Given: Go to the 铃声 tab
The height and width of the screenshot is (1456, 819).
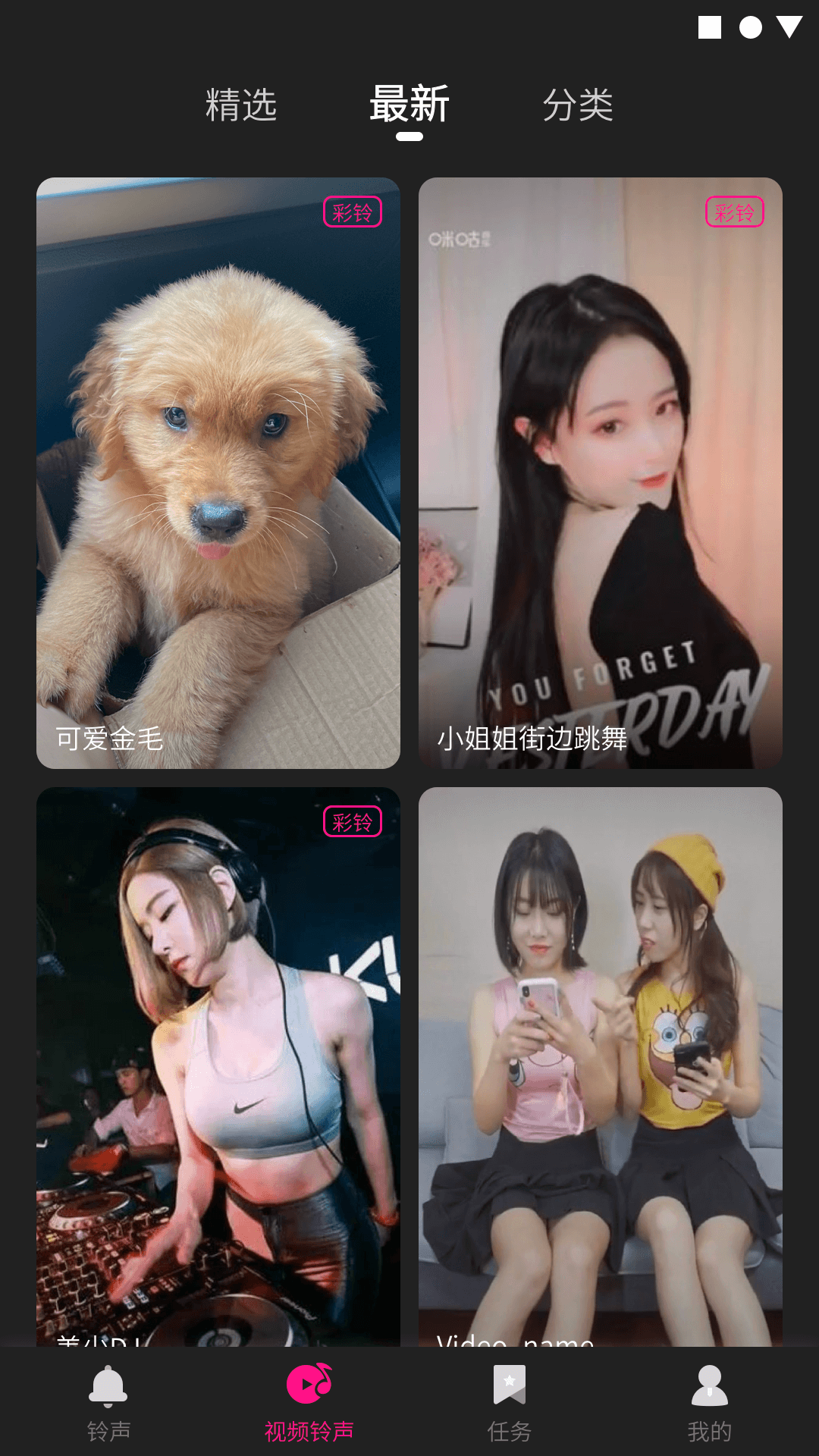Looking at the screenshot, I should coord(108,1401).
